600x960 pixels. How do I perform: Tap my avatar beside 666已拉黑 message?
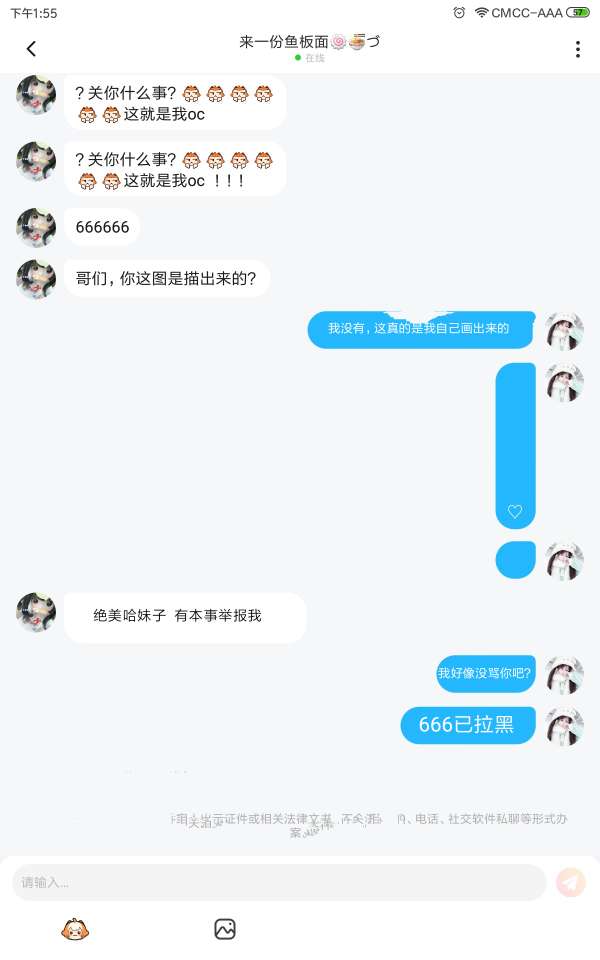(565, 726)
